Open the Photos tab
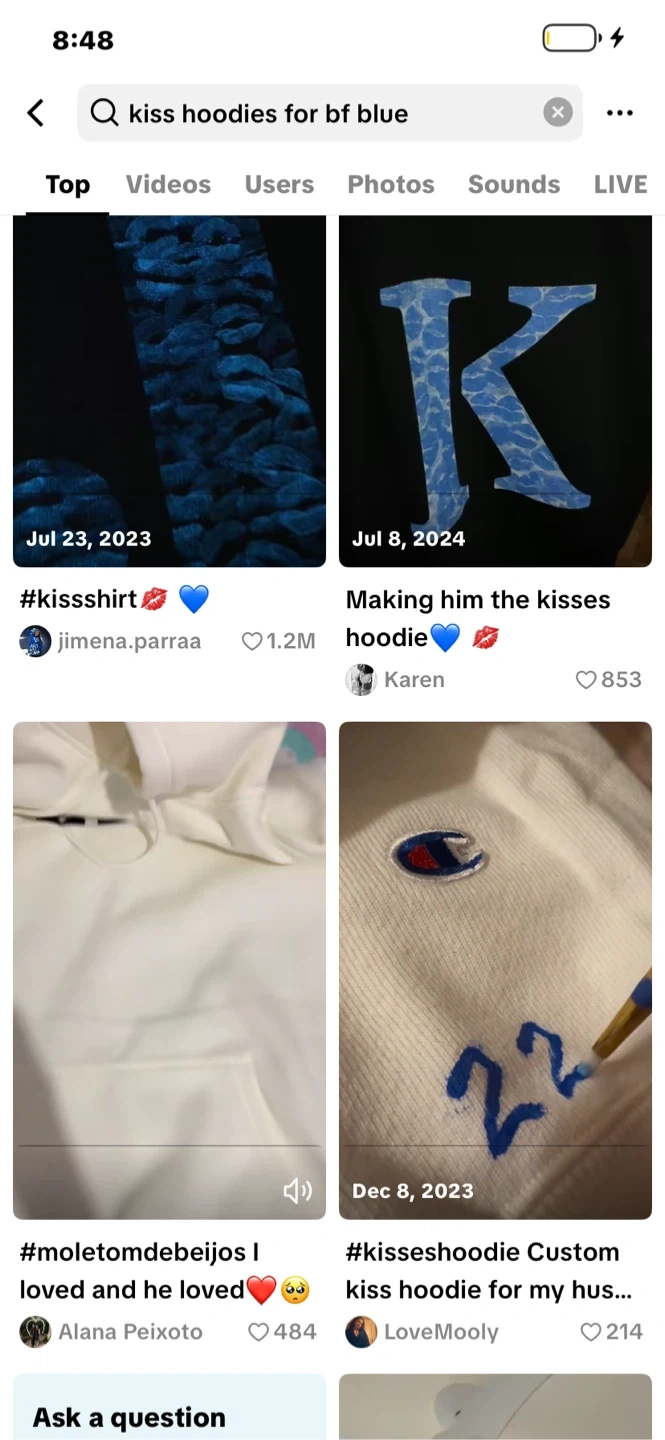 pos(391,185)
